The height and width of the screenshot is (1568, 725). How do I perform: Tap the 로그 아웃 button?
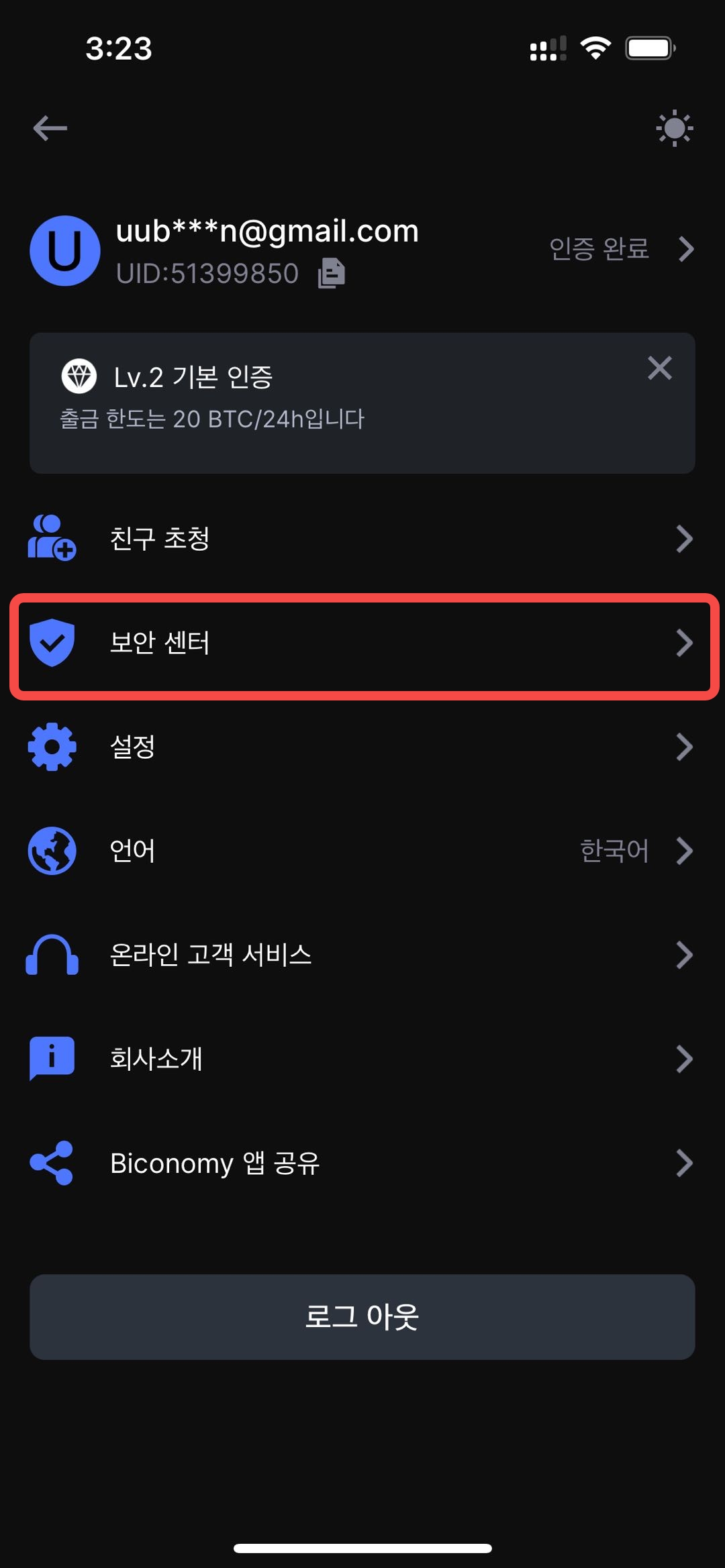click(x=362, y=1316)
